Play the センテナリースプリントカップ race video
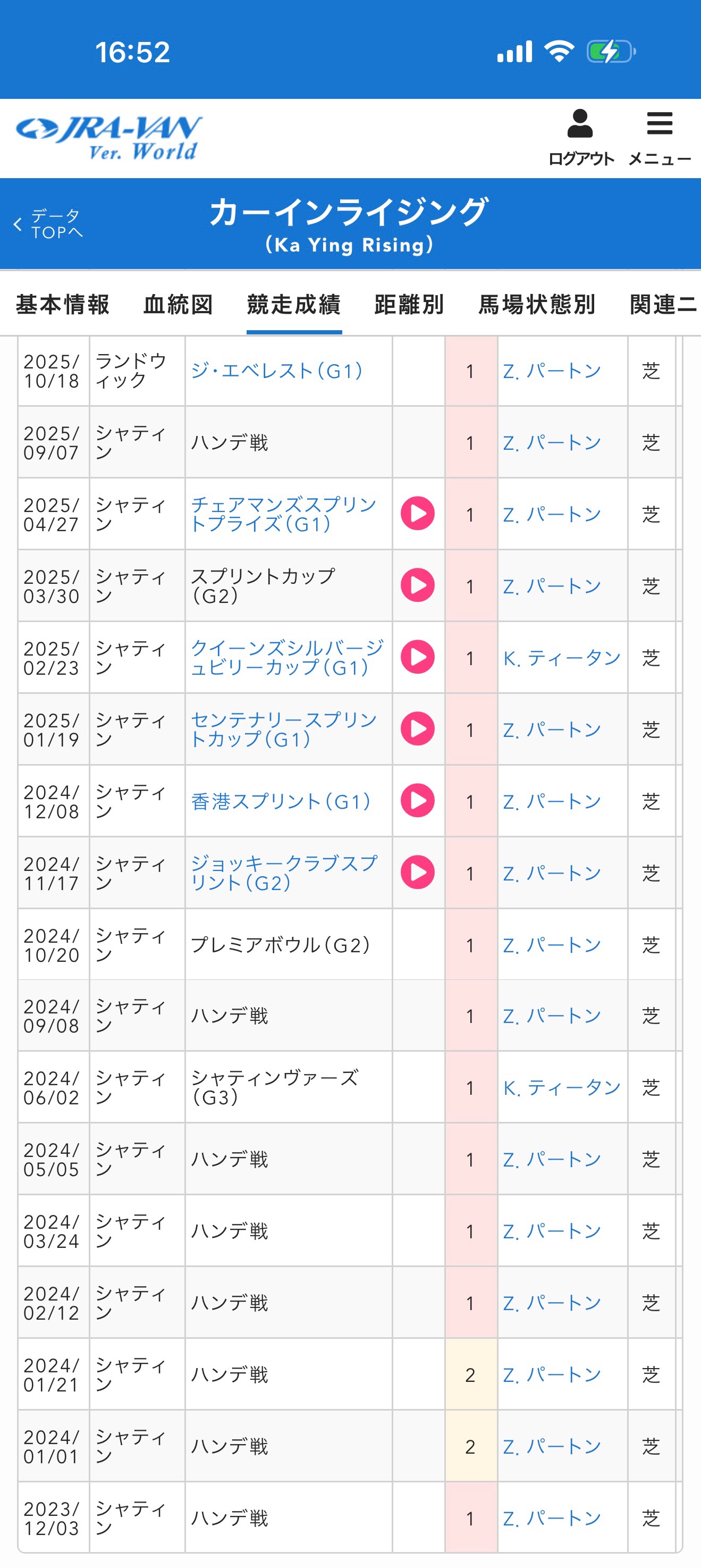Image resolution: width=701 pixels, height=1568 pixels. pos(417,728)
